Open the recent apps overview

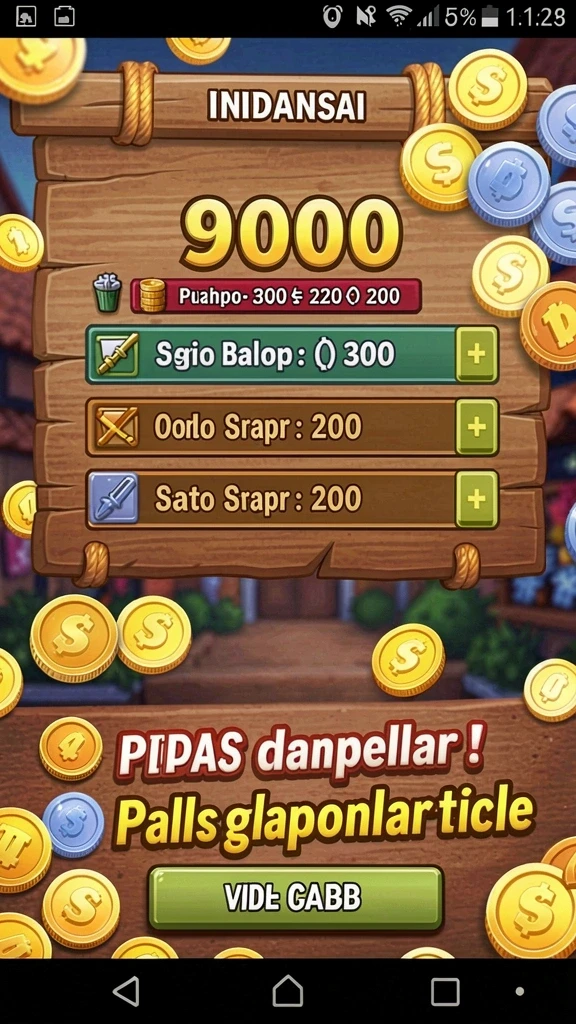coord(445,991)
